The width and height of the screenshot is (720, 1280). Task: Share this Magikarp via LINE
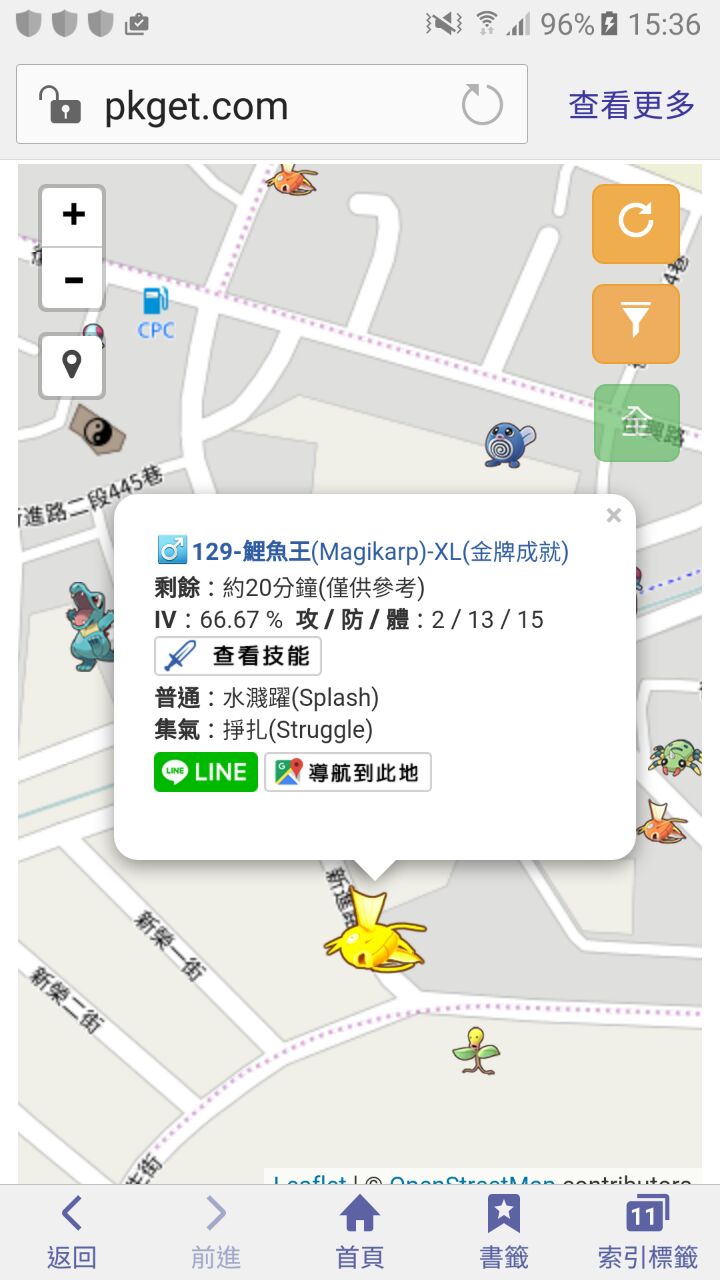click(206, 772)
